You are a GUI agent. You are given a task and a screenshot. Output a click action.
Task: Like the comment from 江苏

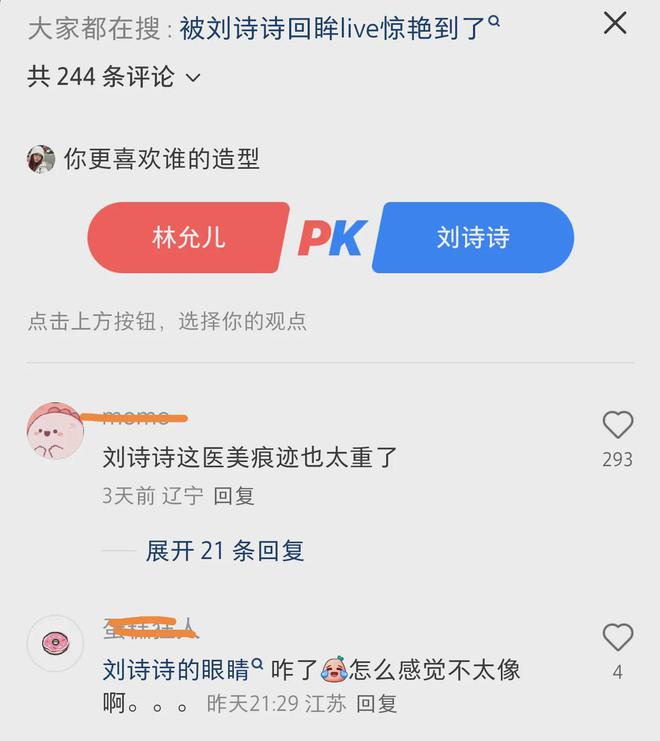(x=617, y=637)
